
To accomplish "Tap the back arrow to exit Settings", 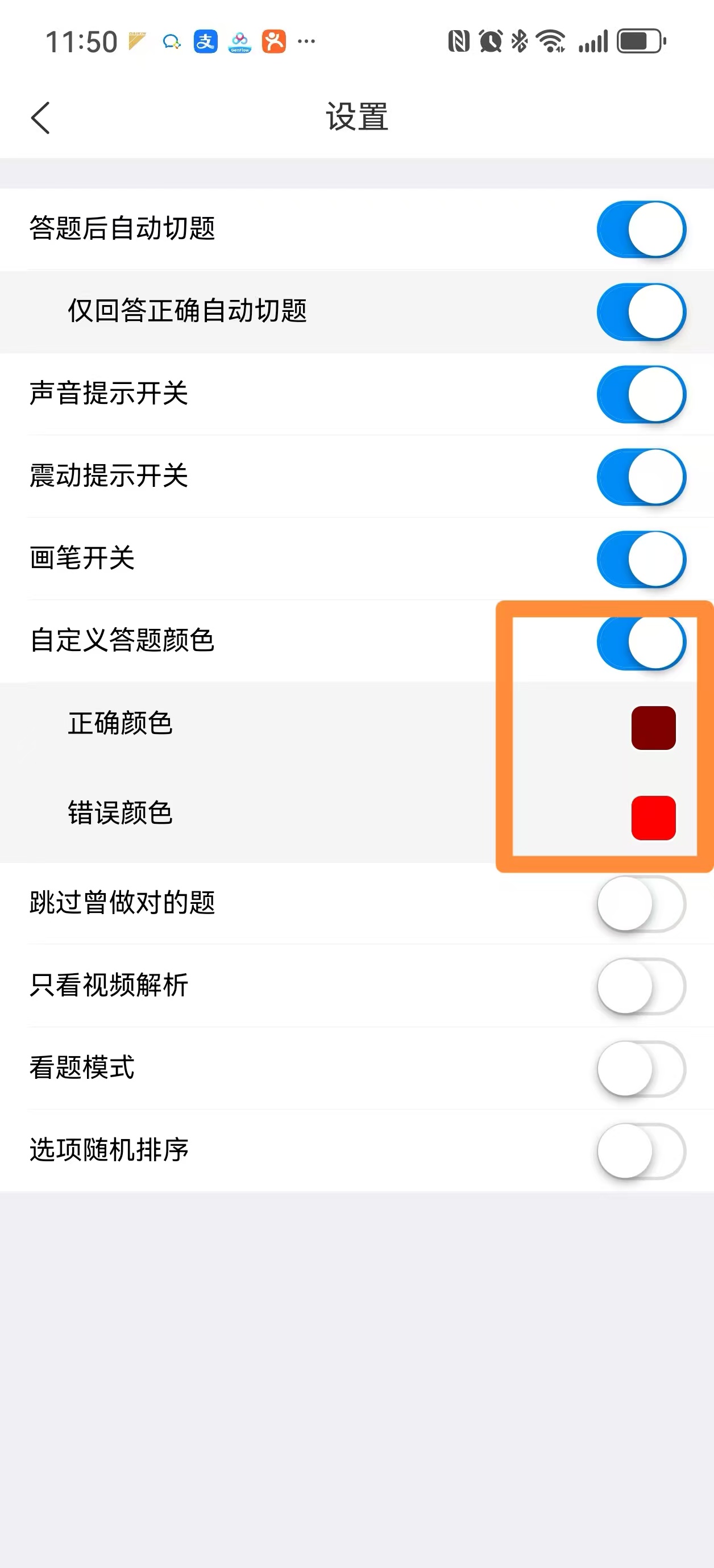I will click(41, 116).
